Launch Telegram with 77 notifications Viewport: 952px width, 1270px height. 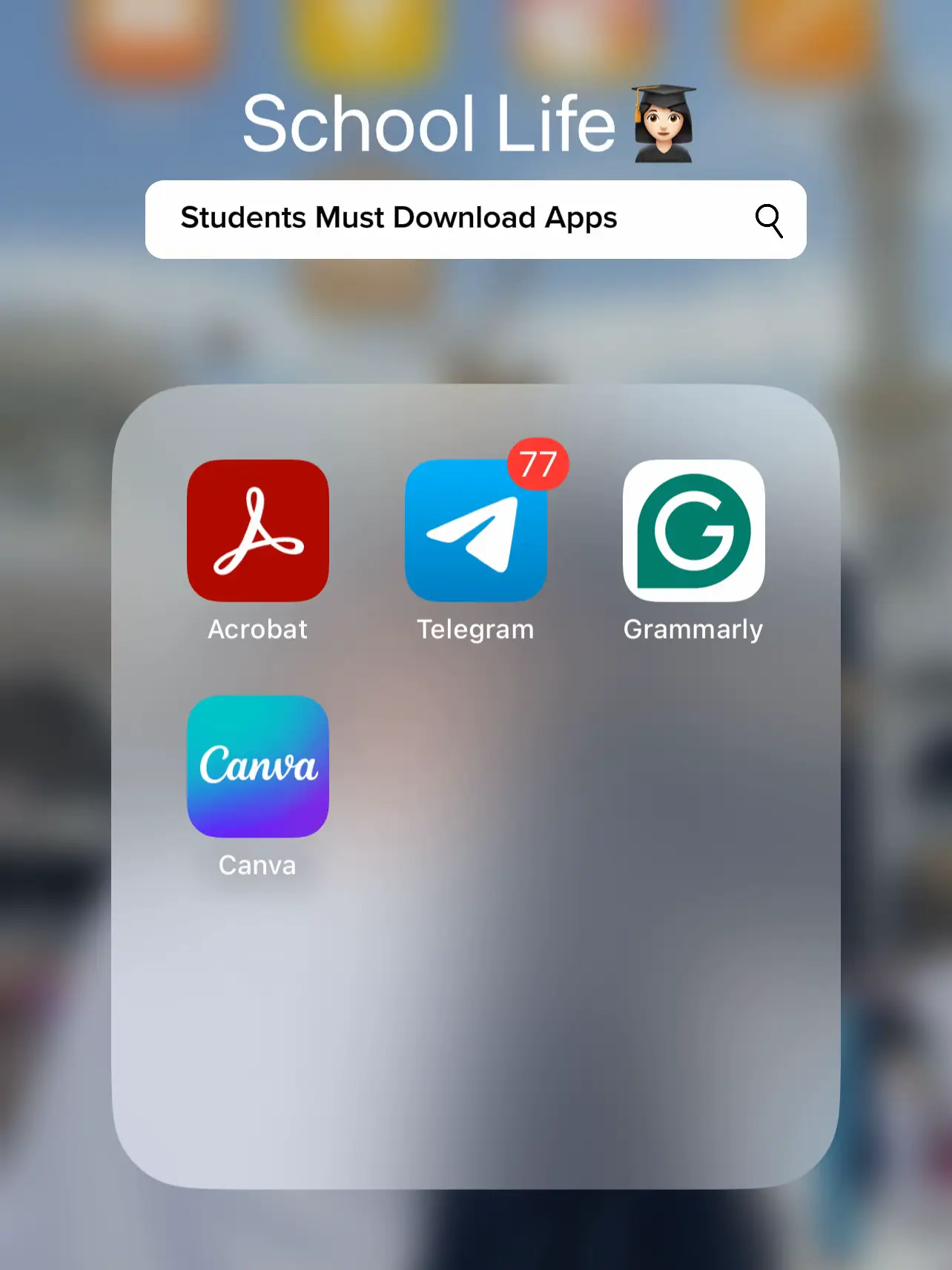point(475,532)
